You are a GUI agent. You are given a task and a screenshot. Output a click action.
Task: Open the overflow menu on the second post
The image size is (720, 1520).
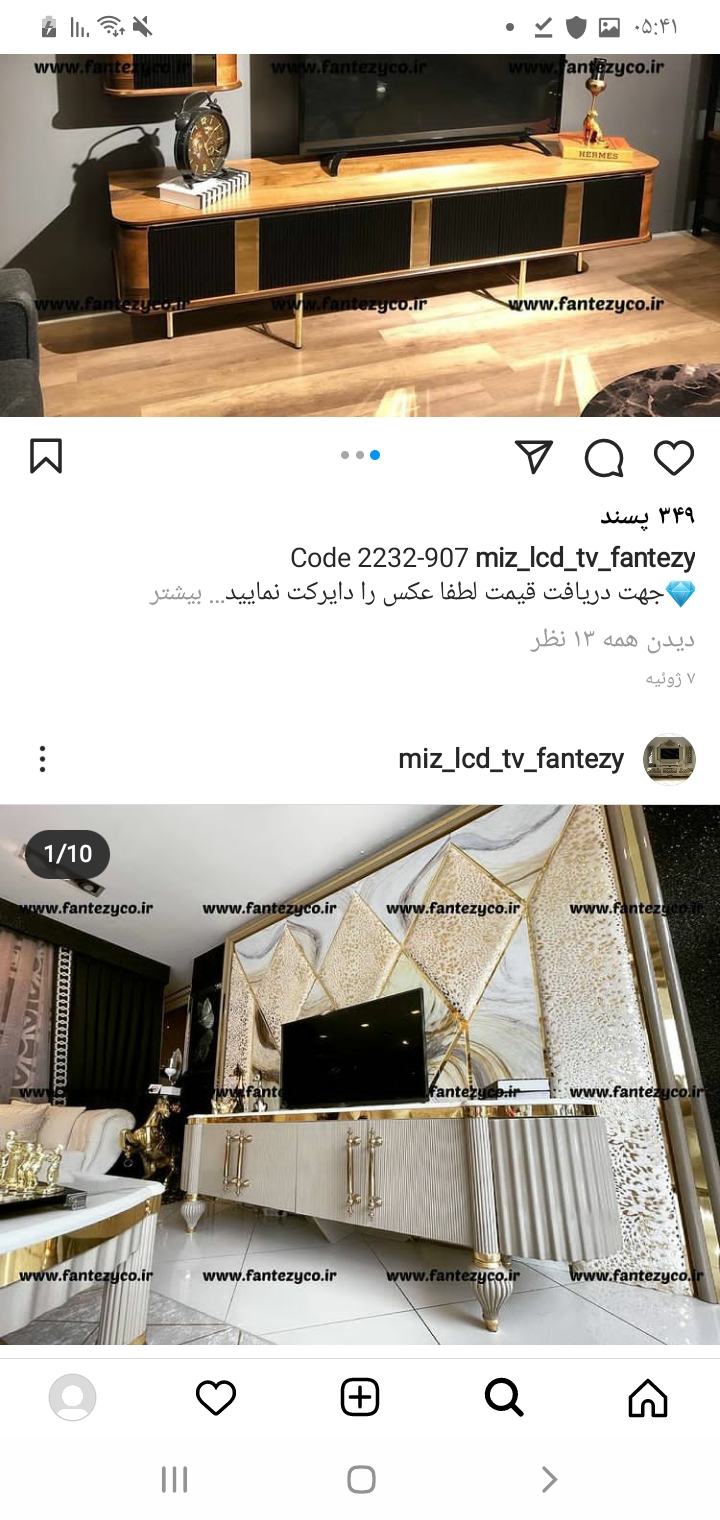click(42, 759)
